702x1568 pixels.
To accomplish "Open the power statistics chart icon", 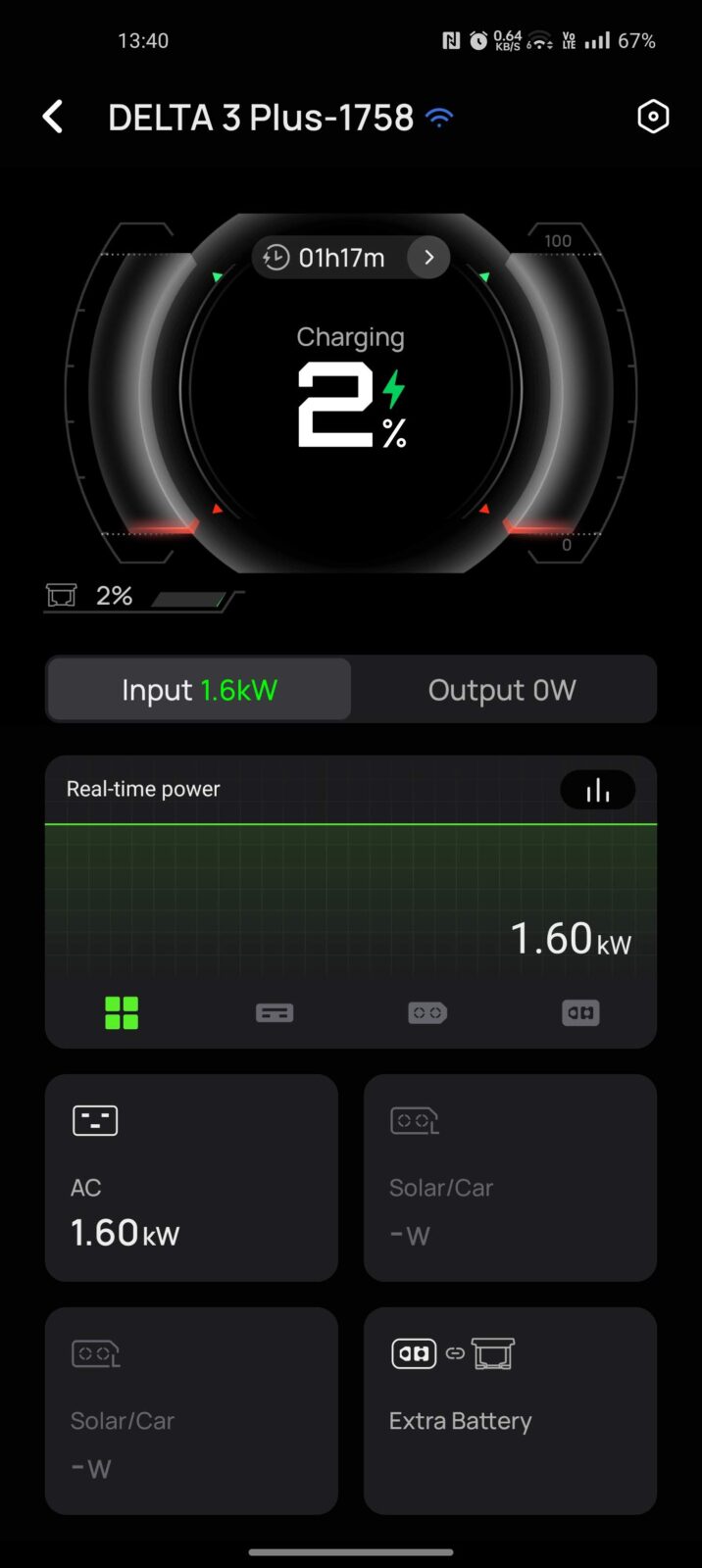I will (597, 790).
